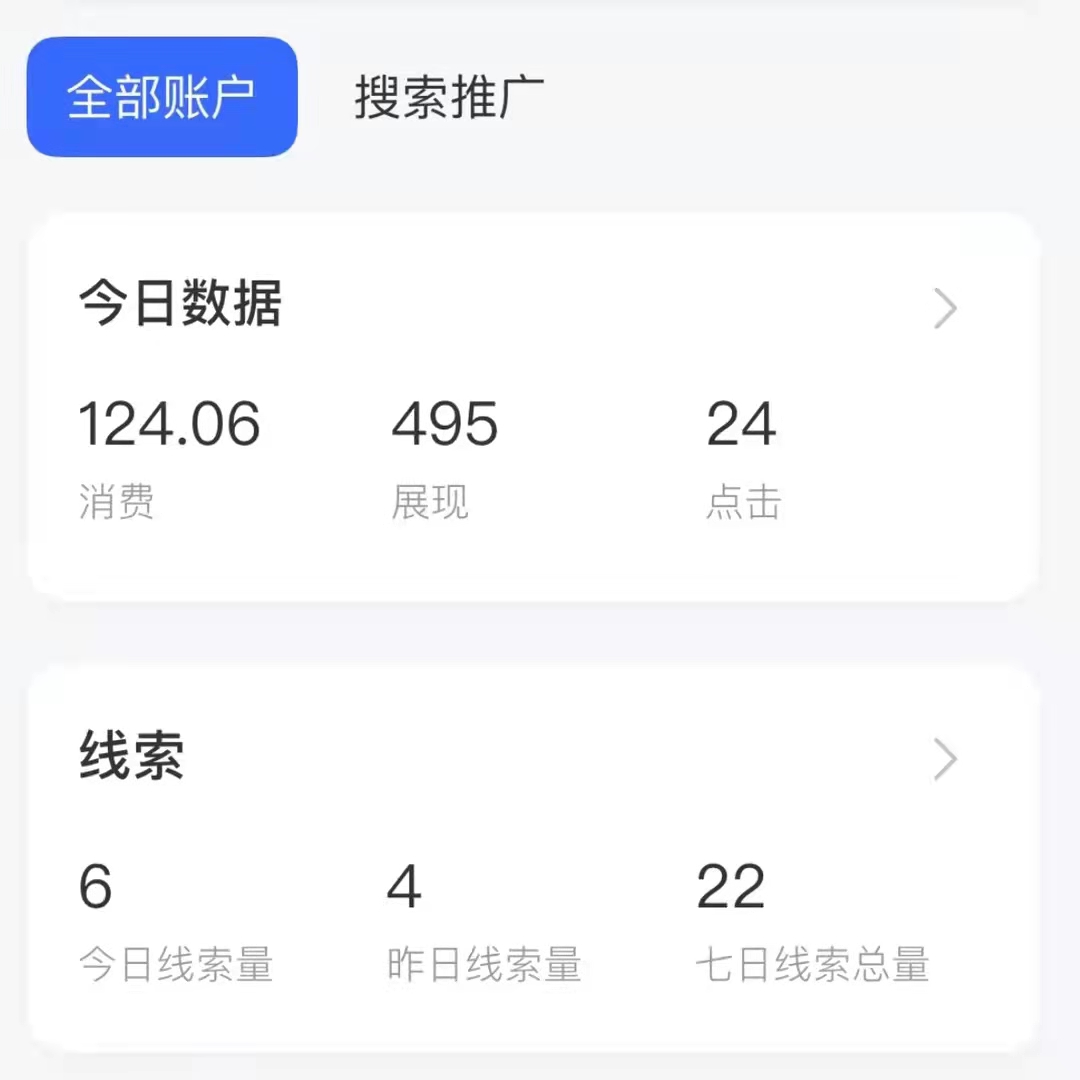
Task: Switch to the 搜索推广 tab
Action: 449,97
